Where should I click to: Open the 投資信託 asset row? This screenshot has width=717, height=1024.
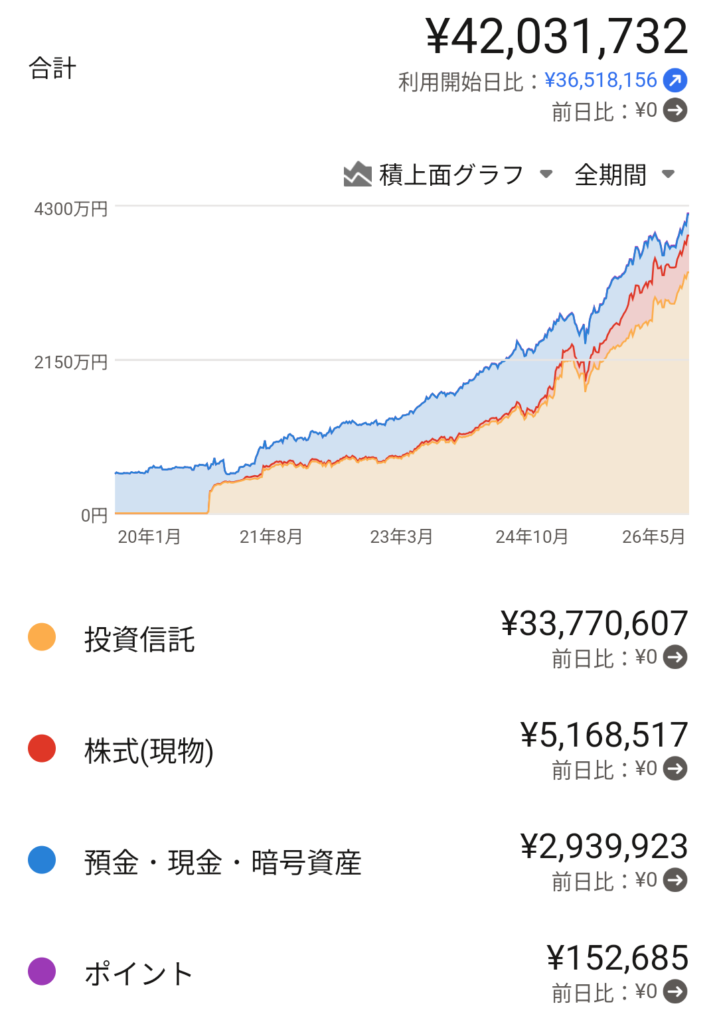click(x=358, y=639)
